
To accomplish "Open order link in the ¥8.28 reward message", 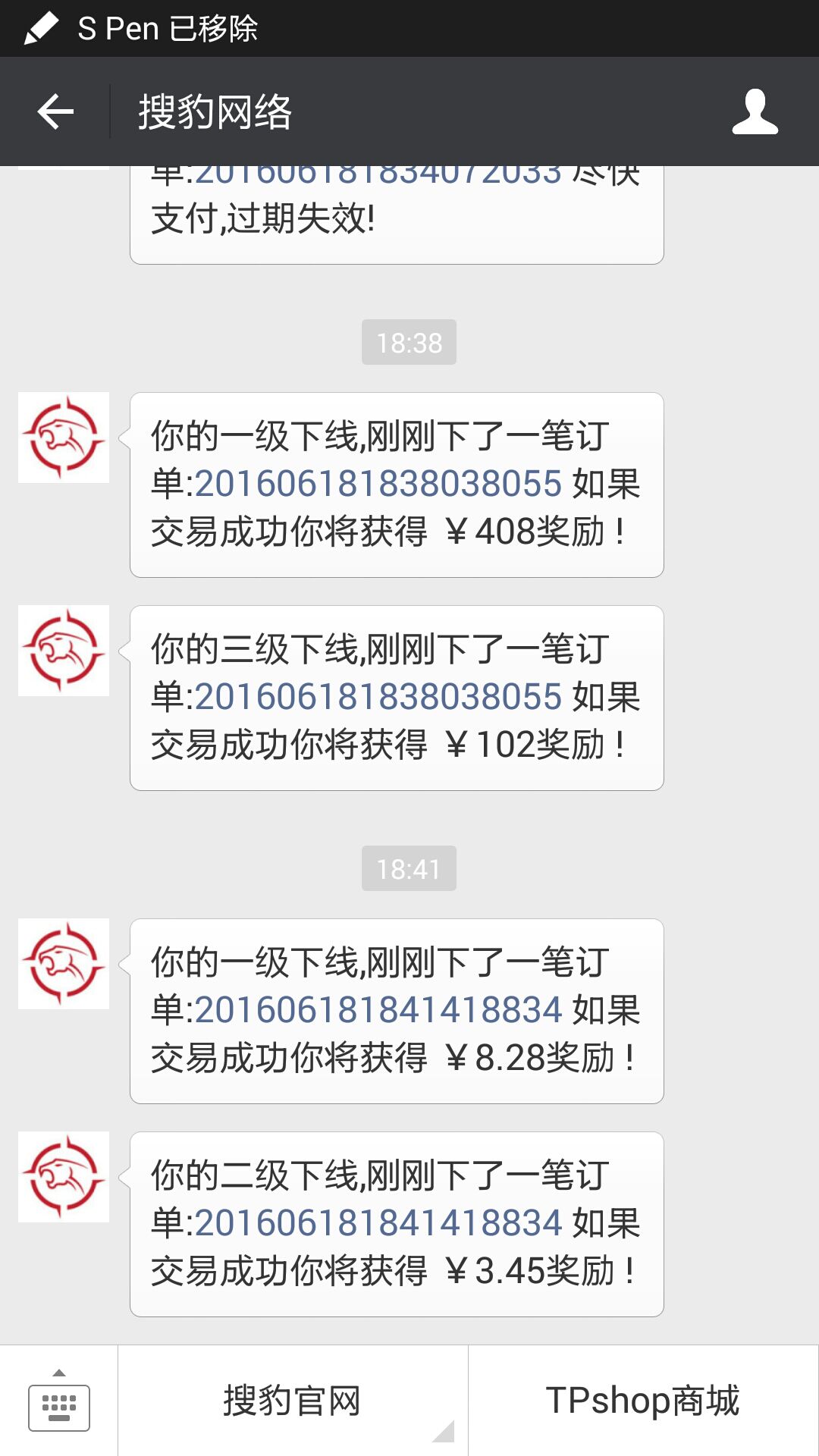I will (378, 1010).
